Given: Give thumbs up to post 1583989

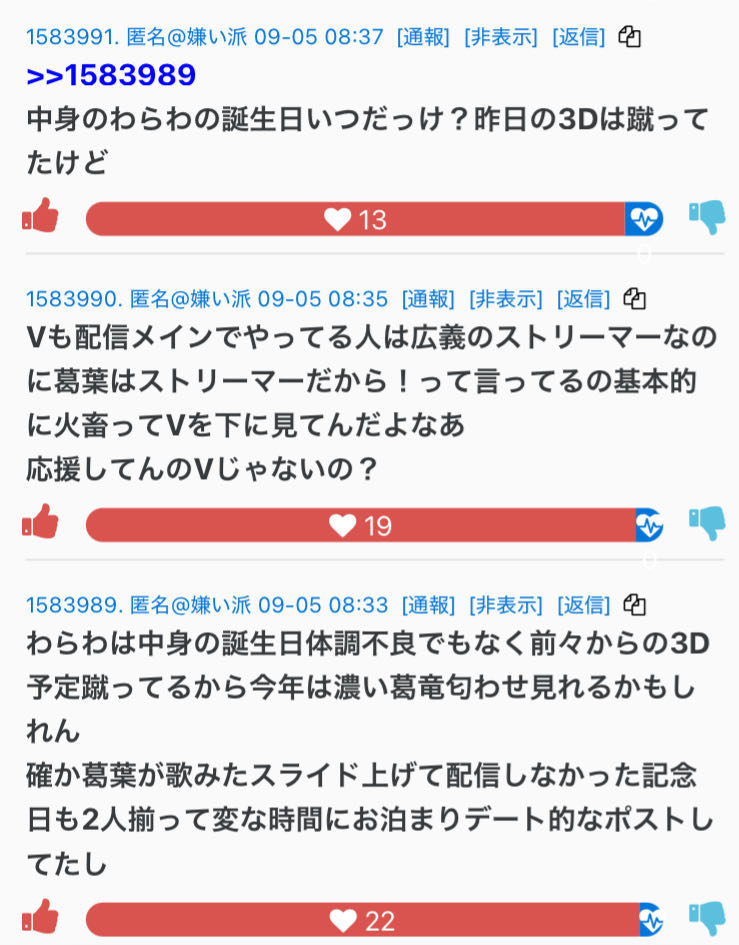Looking at the screenshot, I should point(41,917).
